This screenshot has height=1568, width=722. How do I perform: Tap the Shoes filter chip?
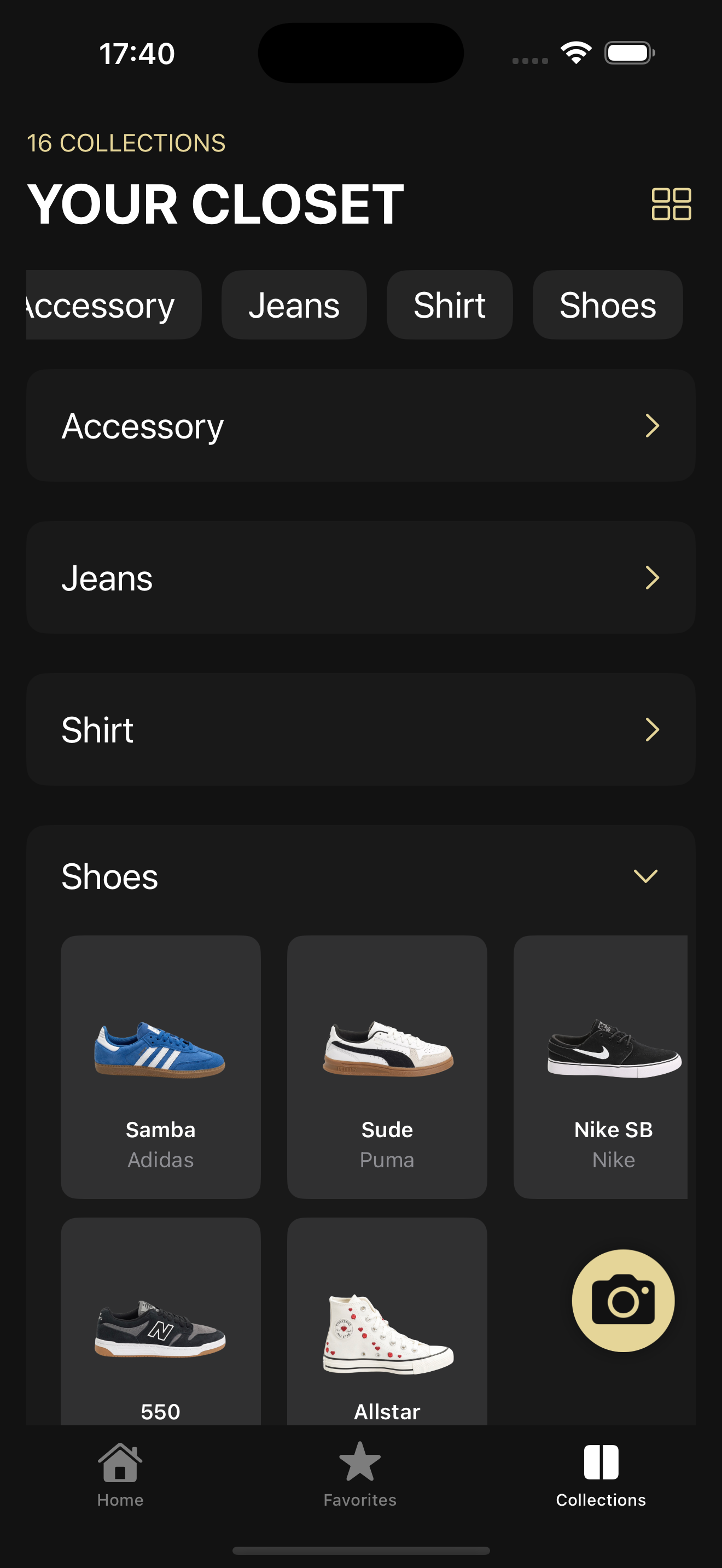coord(608,305)
